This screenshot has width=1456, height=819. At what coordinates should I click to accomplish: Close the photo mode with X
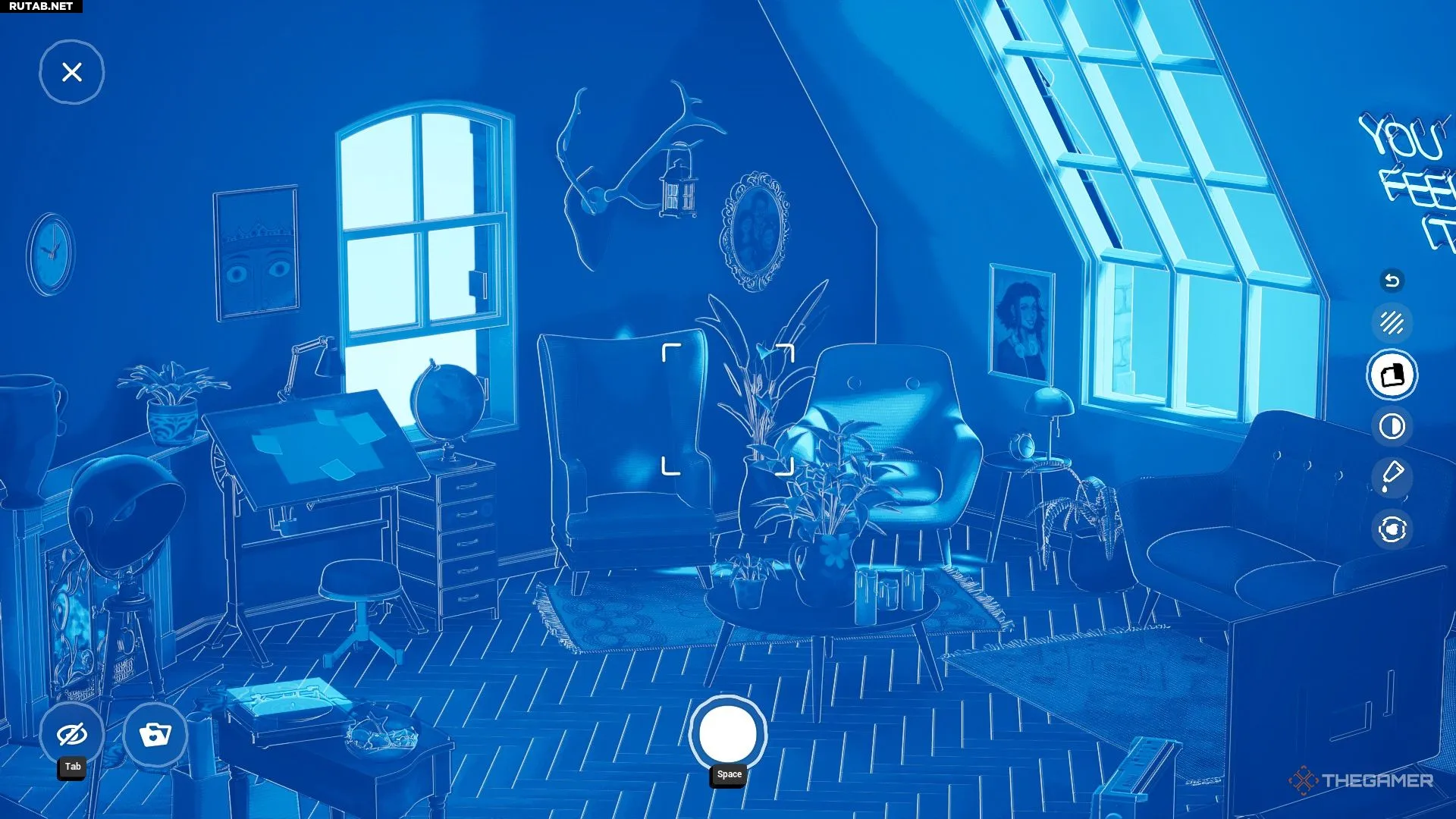pos(72,72)
